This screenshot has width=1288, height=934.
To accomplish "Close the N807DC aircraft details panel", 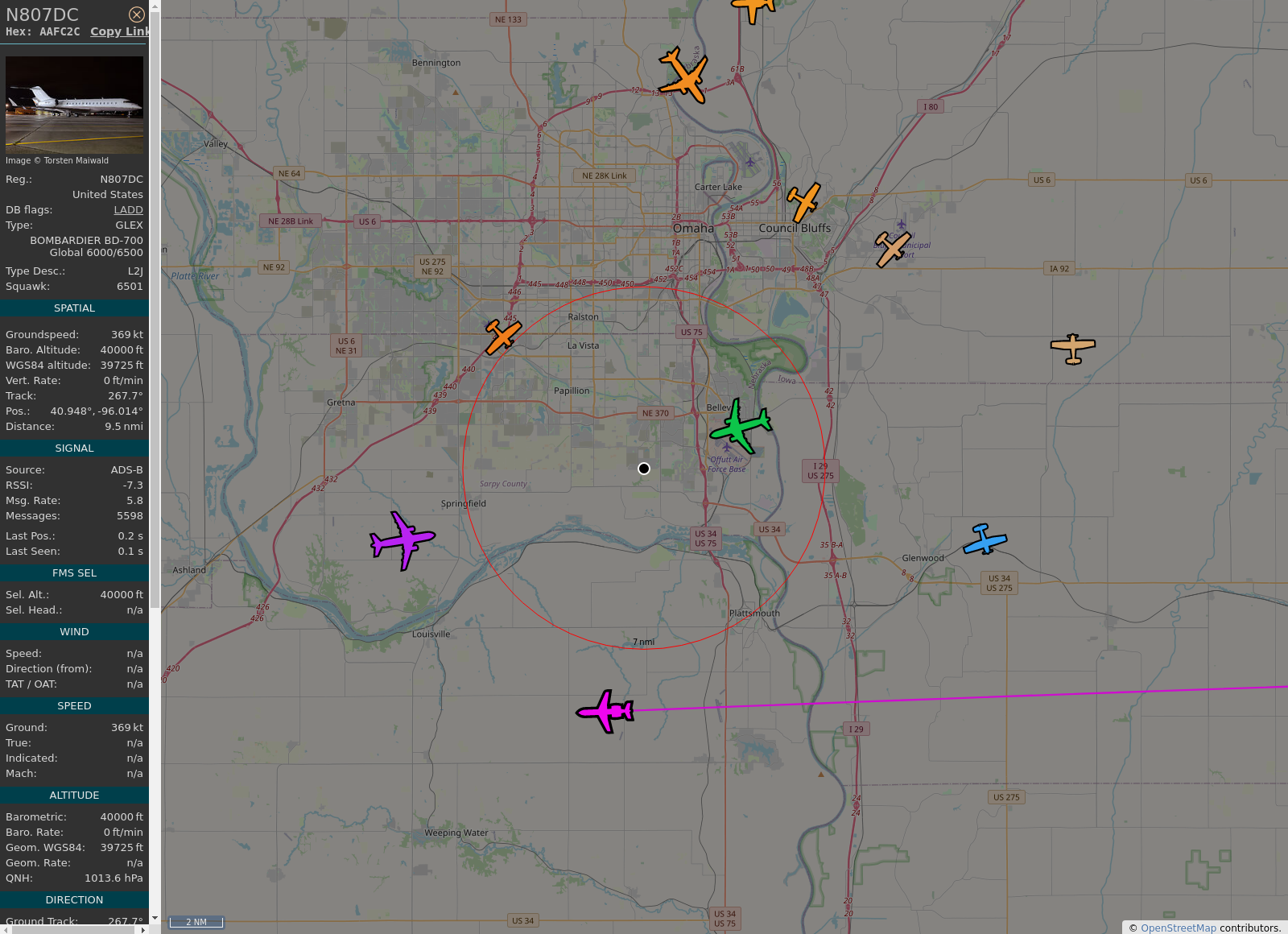I will [x=137, y=14].
